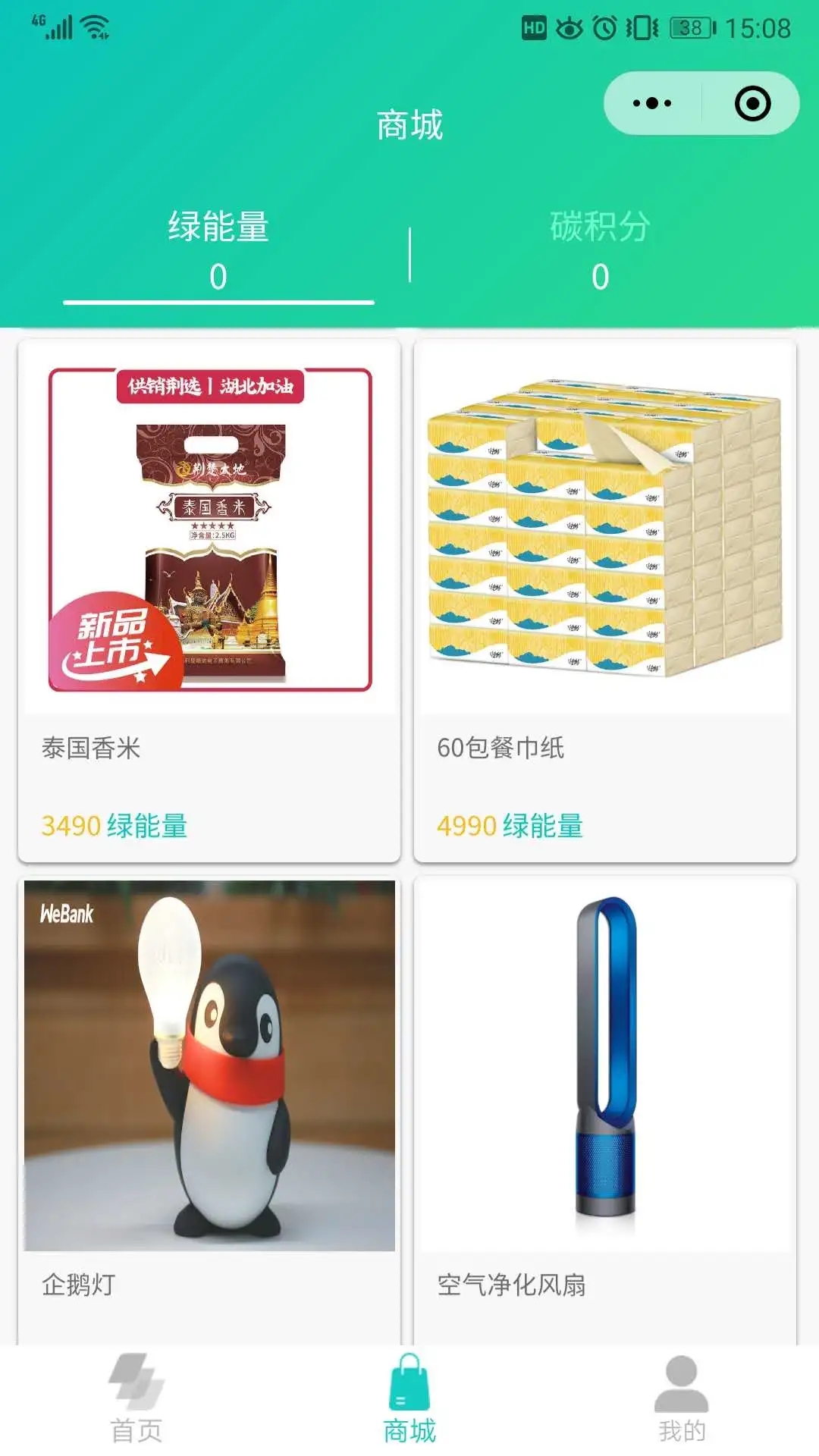Select the 商城 bottom tab
Viewport: 819px width, 1456px height.
tap(409, 1399)
